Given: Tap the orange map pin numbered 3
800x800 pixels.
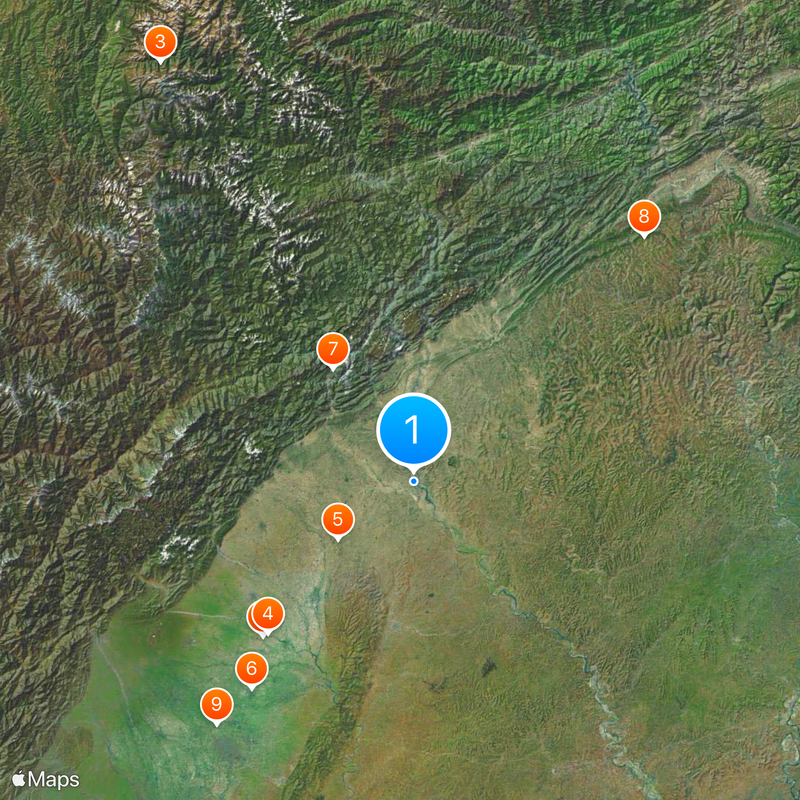Looking at the screenshot, I should 160,42.
